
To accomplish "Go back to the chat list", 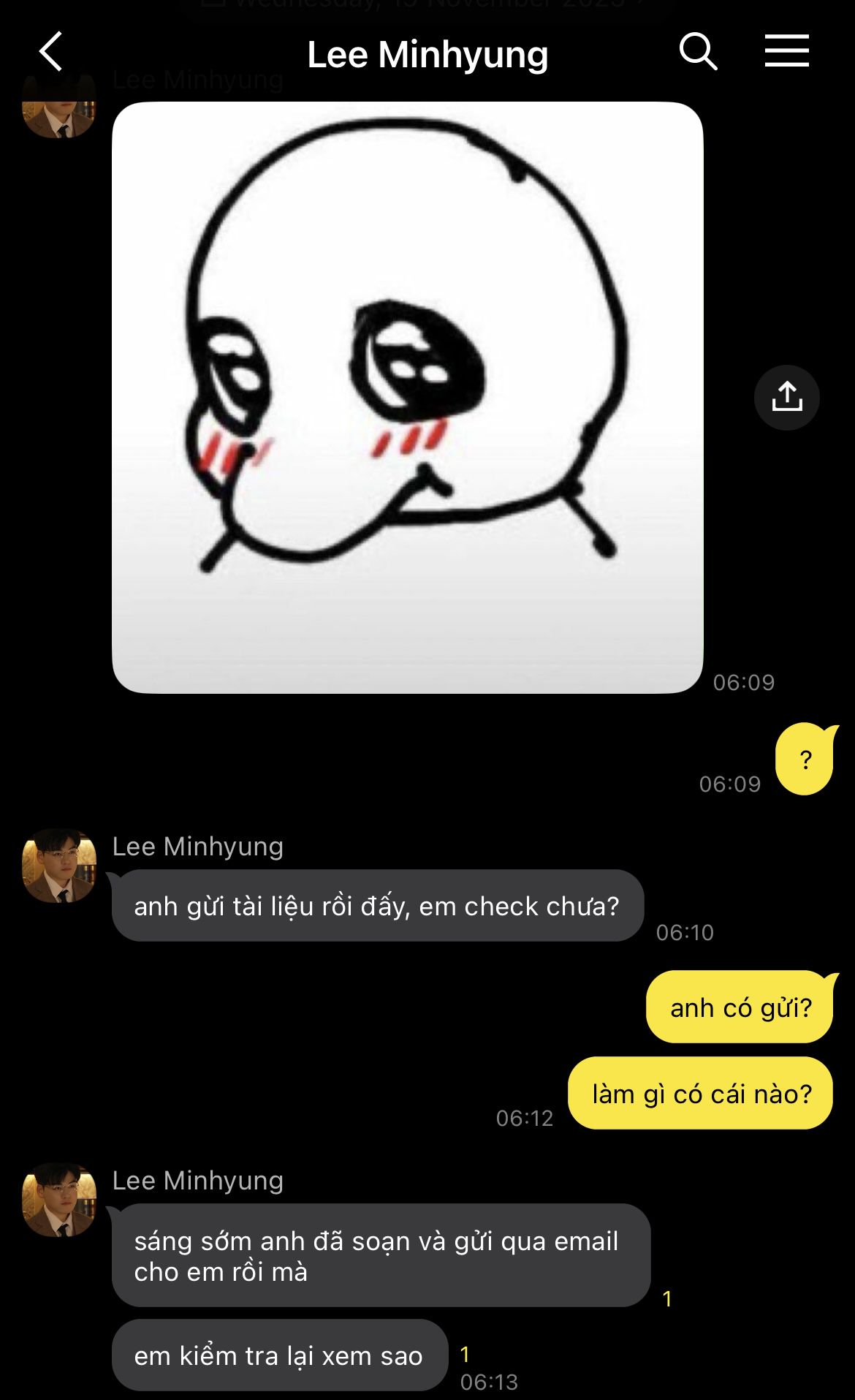I will pos(51,52).
